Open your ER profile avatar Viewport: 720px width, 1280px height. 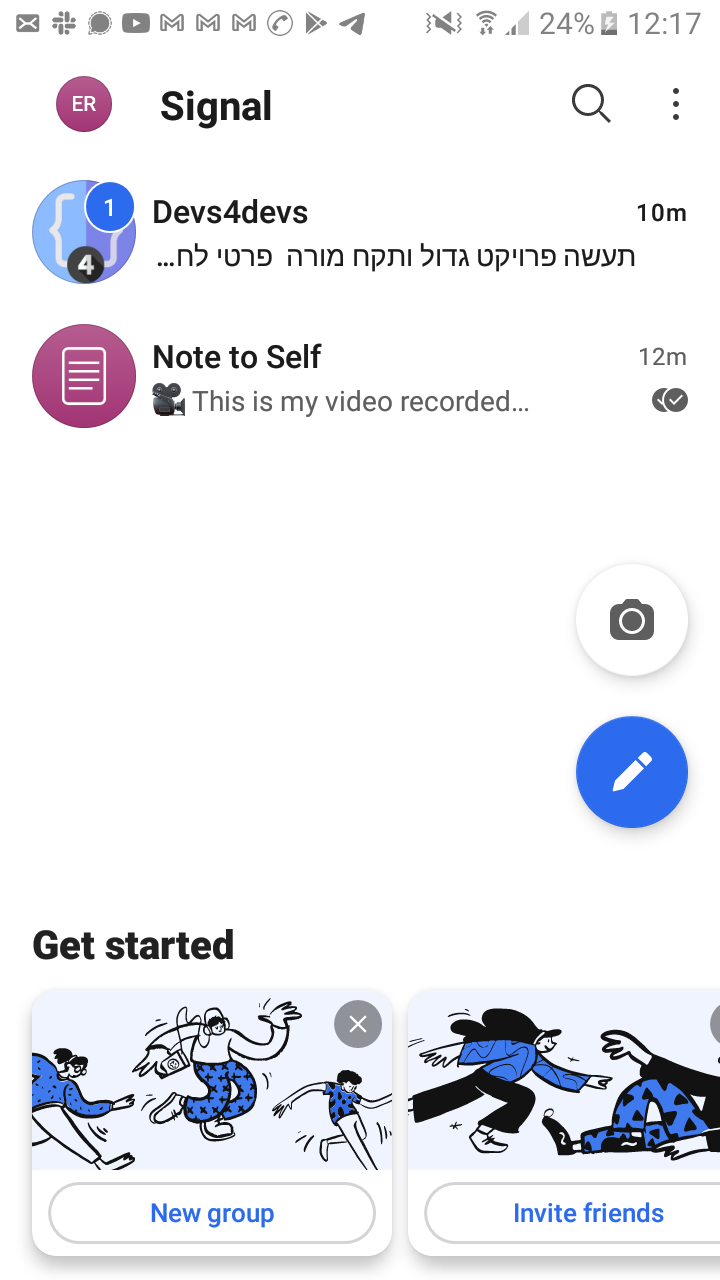(83, 103)
